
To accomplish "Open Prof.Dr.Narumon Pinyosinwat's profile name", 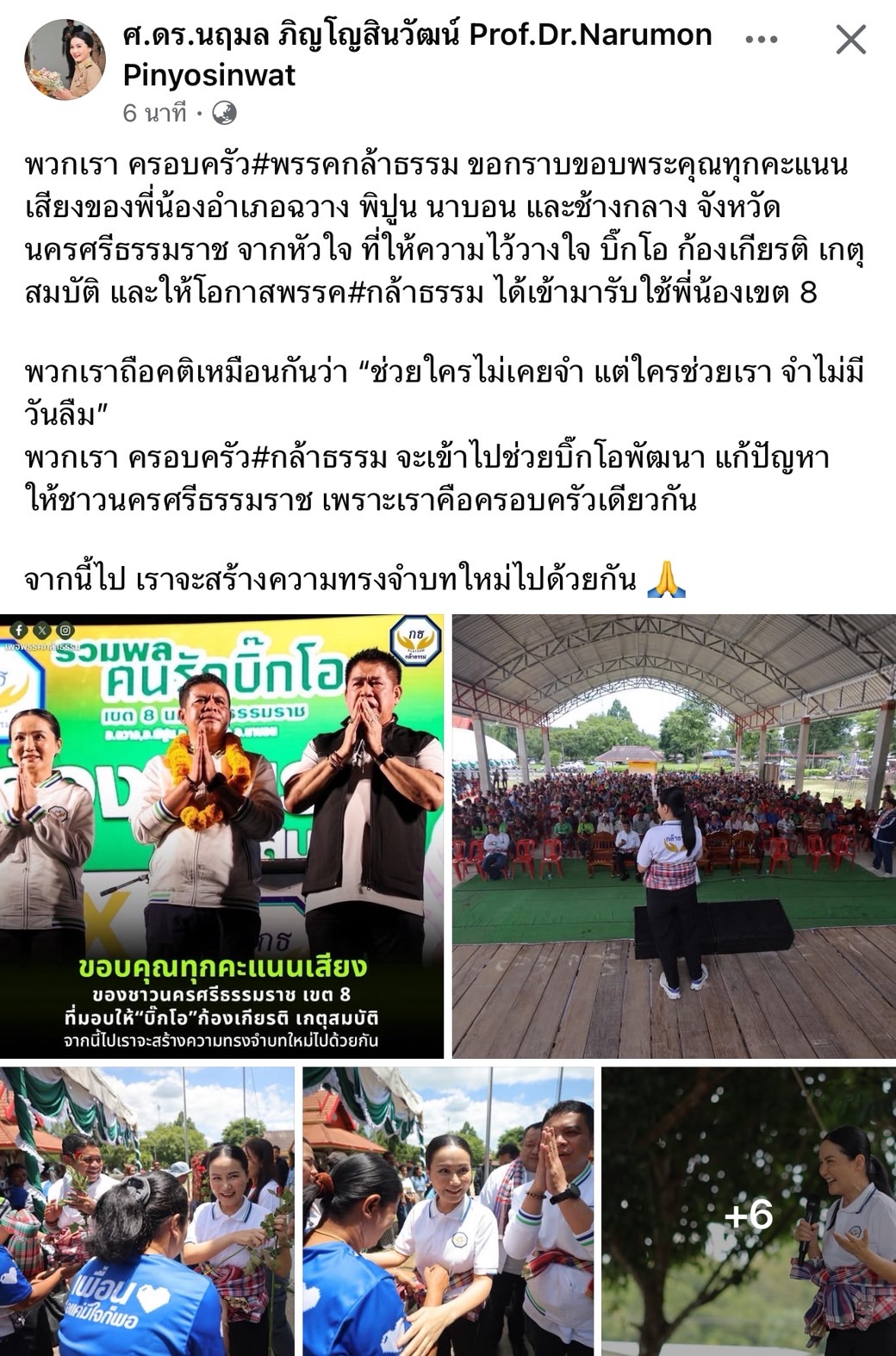I will [417, 54].
